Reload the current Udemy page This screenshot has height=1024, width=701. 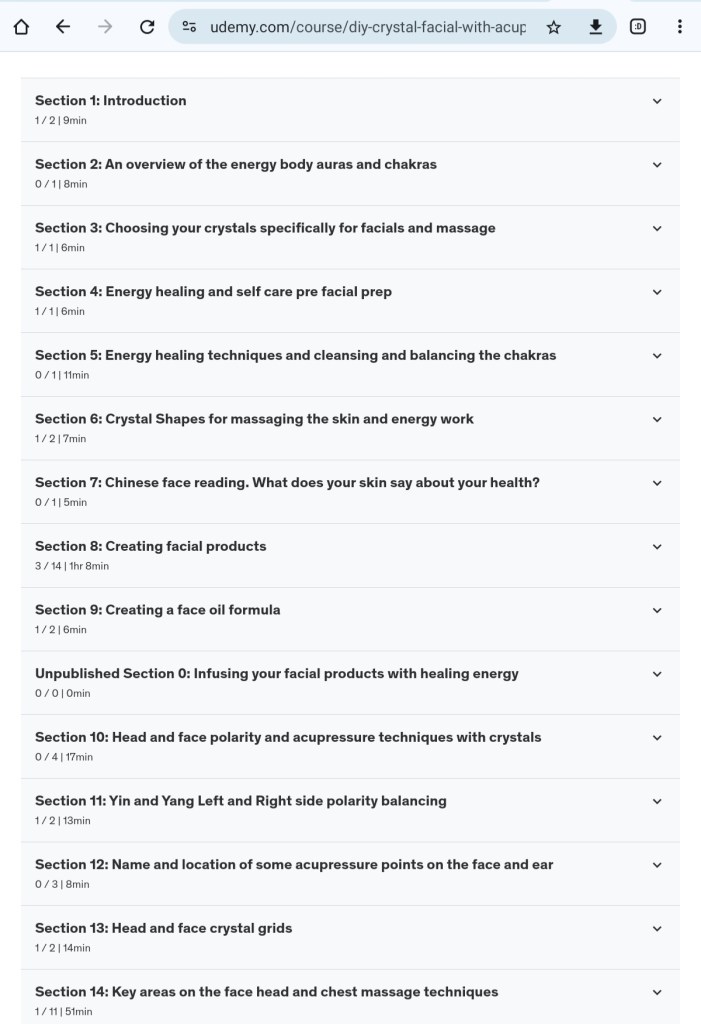147,27
